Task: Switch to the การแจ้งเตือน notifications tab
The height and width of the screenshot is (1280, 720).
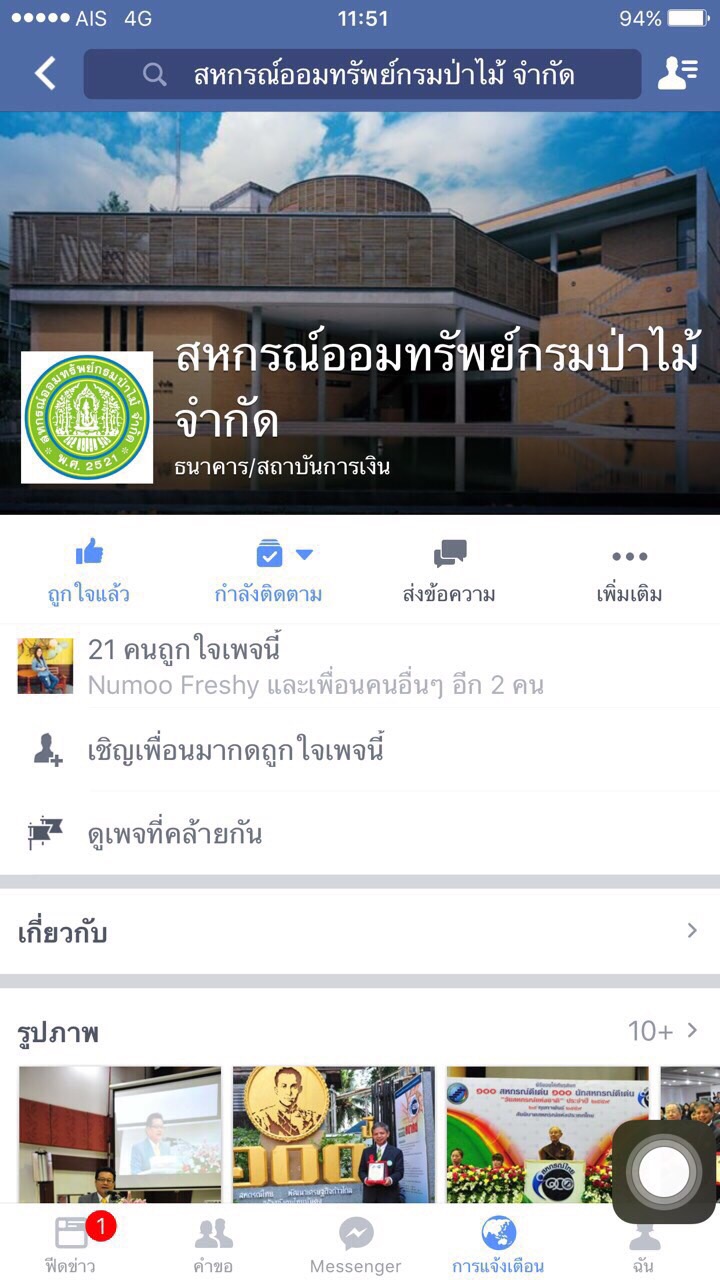Action: [498, 1245]
